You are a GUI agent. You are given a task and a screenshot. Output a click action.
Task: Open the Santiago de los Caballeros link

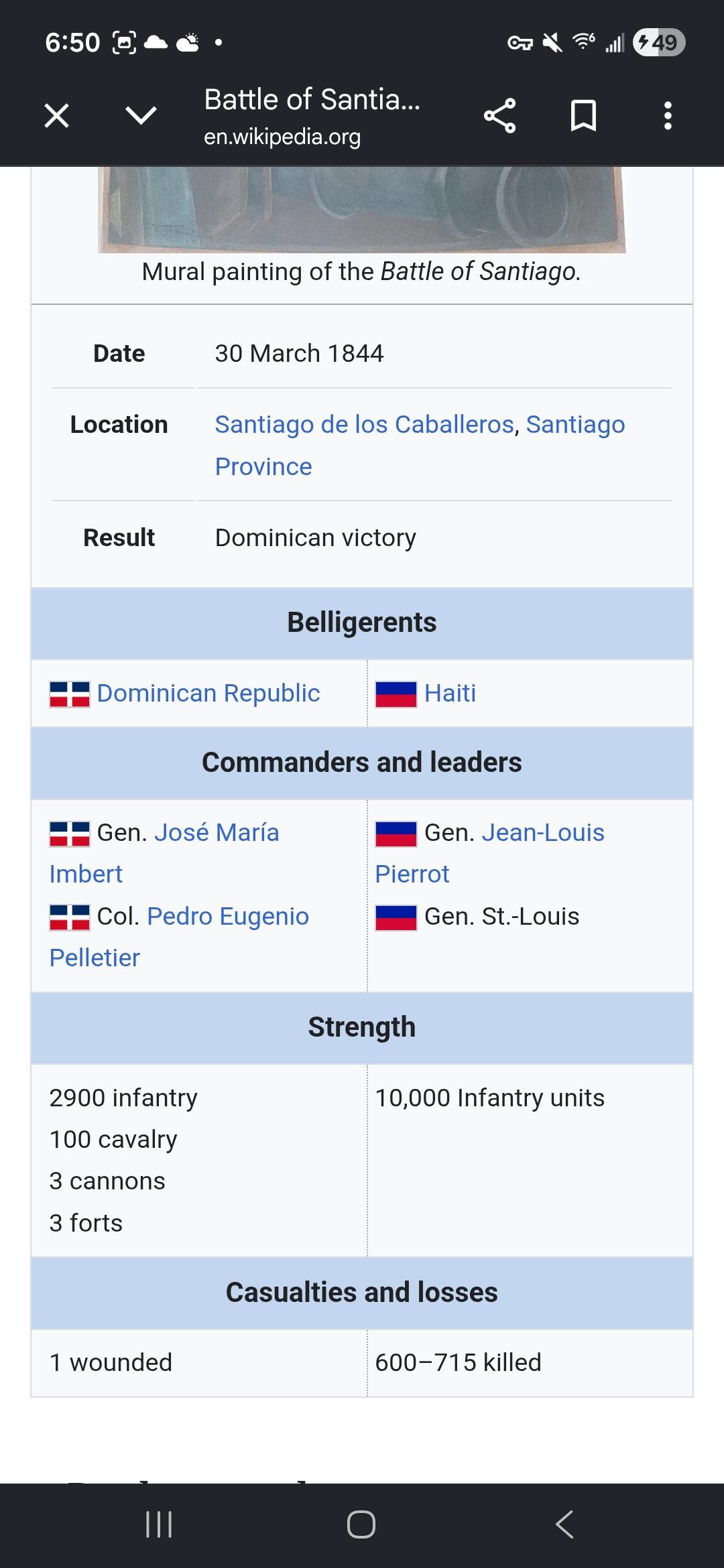point(365,424)
